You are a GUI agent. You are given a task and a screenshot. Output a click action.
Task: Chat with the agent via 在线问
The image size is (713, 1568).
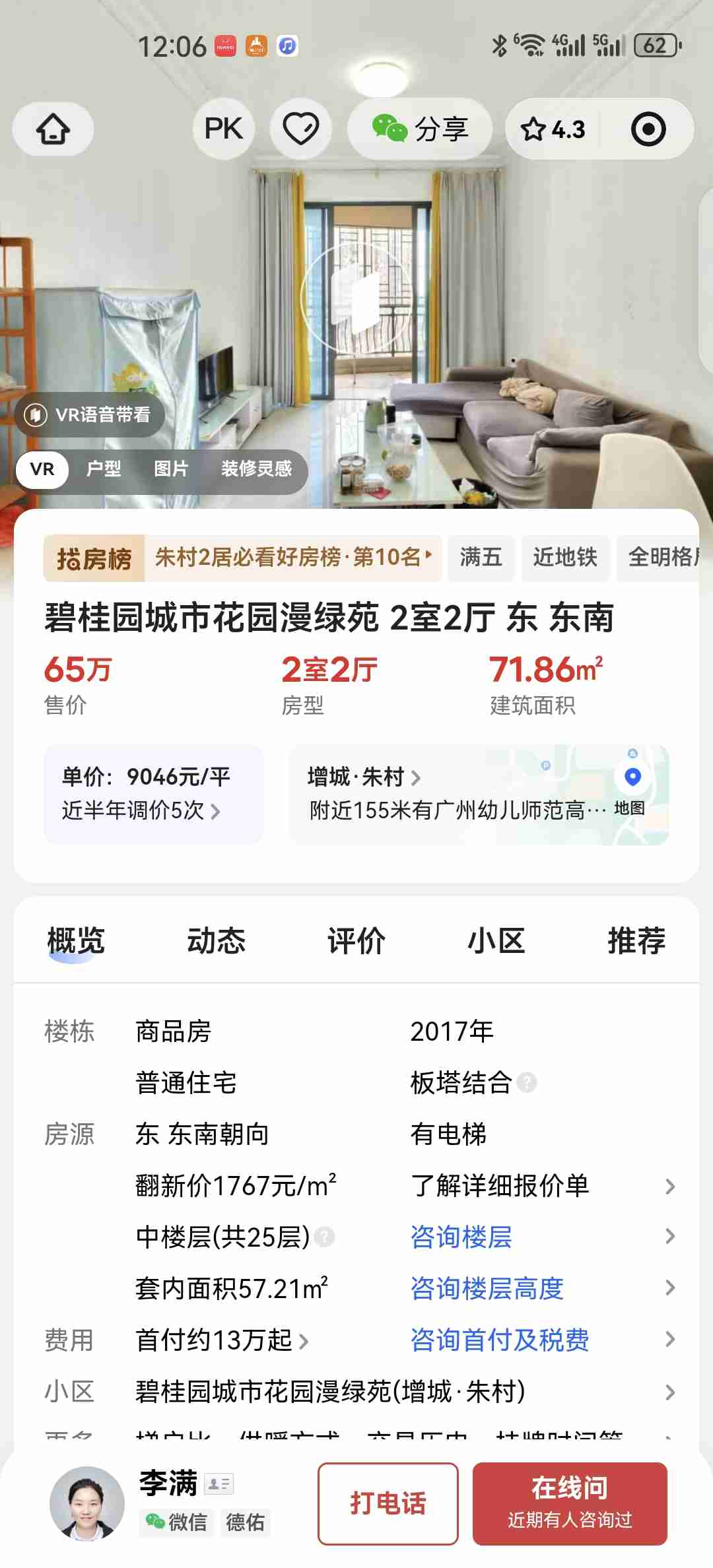569,1504
